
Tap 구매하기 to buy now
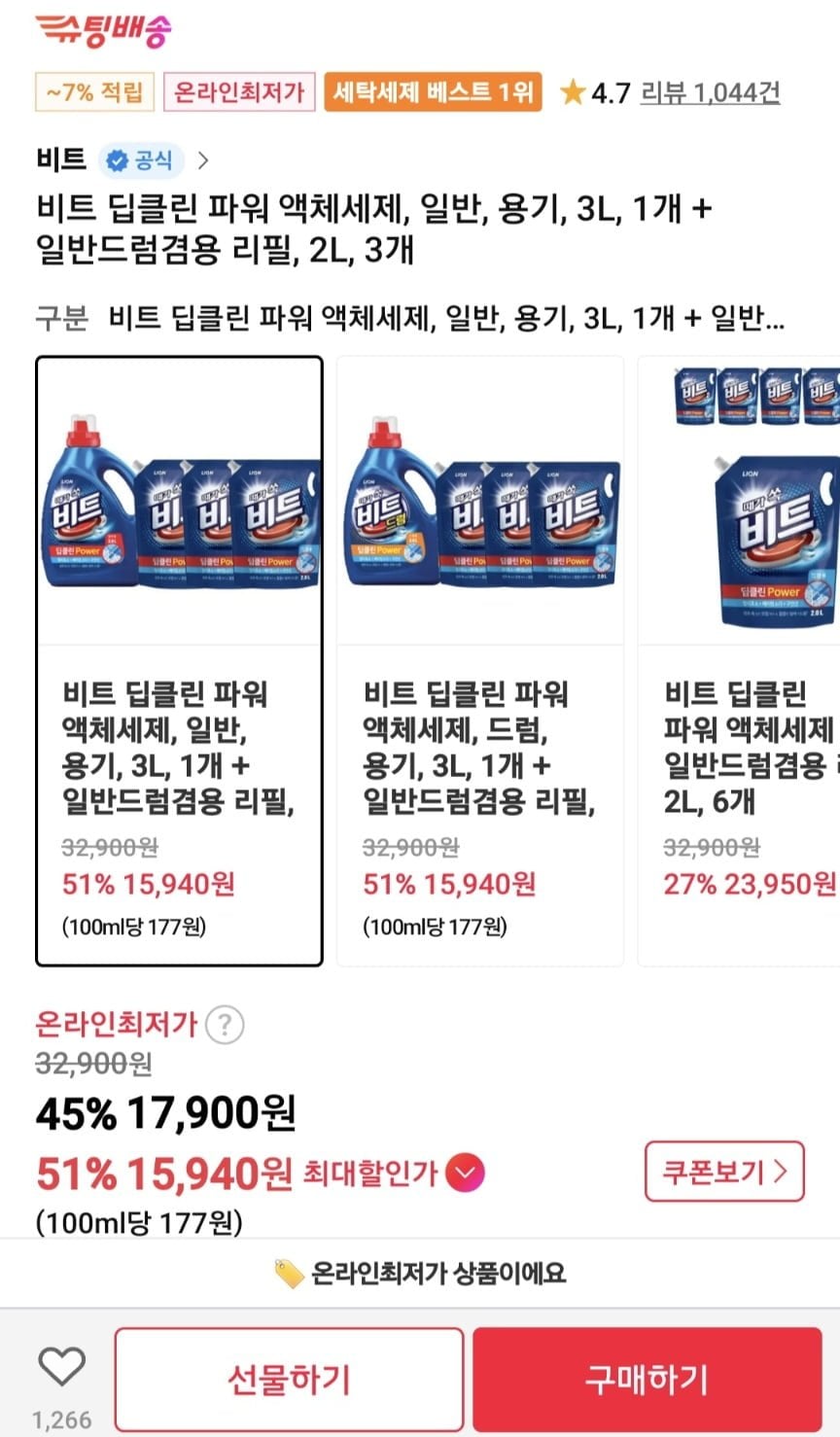click(647, 1380)
